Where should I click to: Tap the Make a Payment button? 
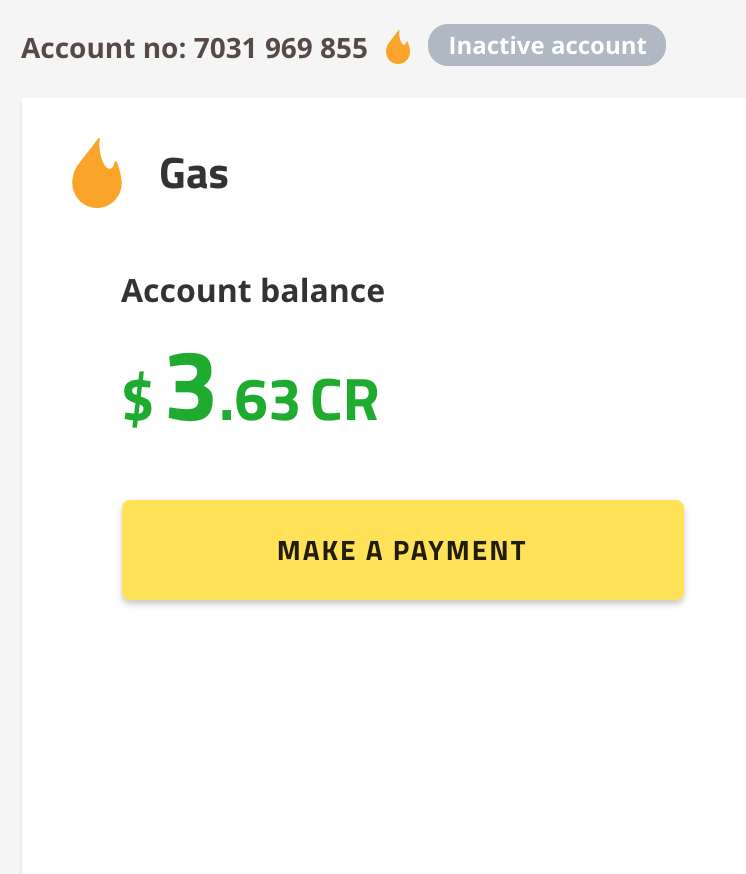pyautogui.click(x=402, y=550)
